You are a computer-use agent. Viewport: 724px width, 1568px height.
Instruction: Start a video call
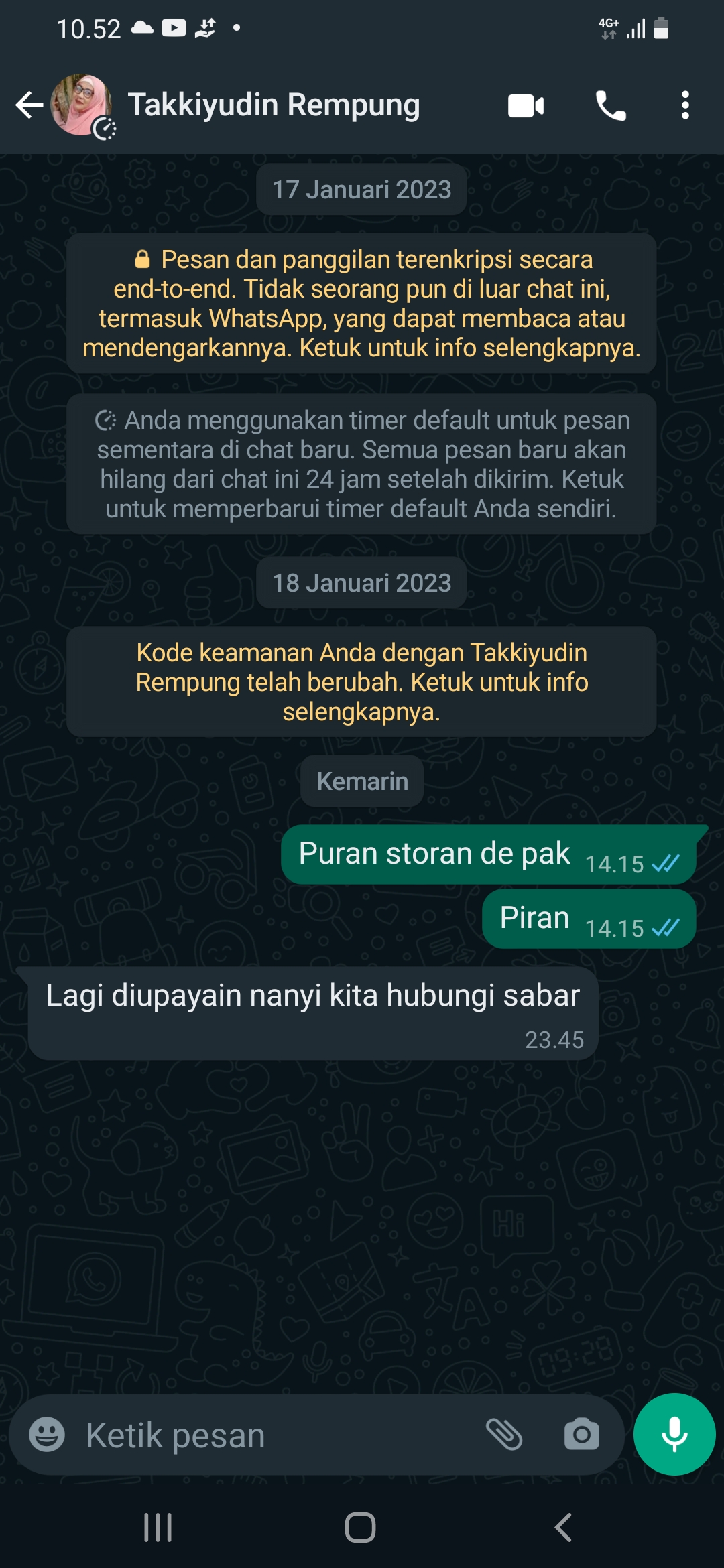tap(526, 106)
